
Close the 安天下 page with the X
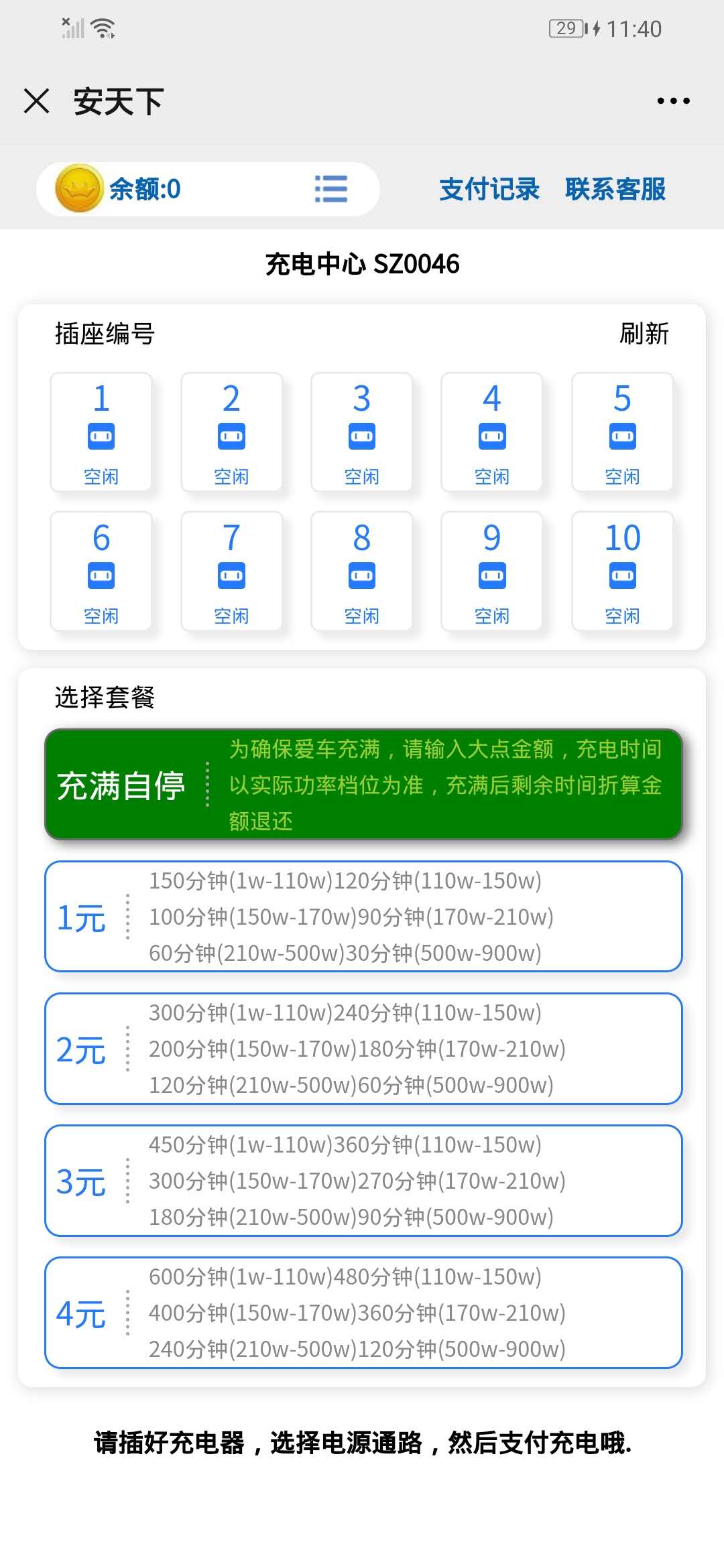click(x=36, y=101)
